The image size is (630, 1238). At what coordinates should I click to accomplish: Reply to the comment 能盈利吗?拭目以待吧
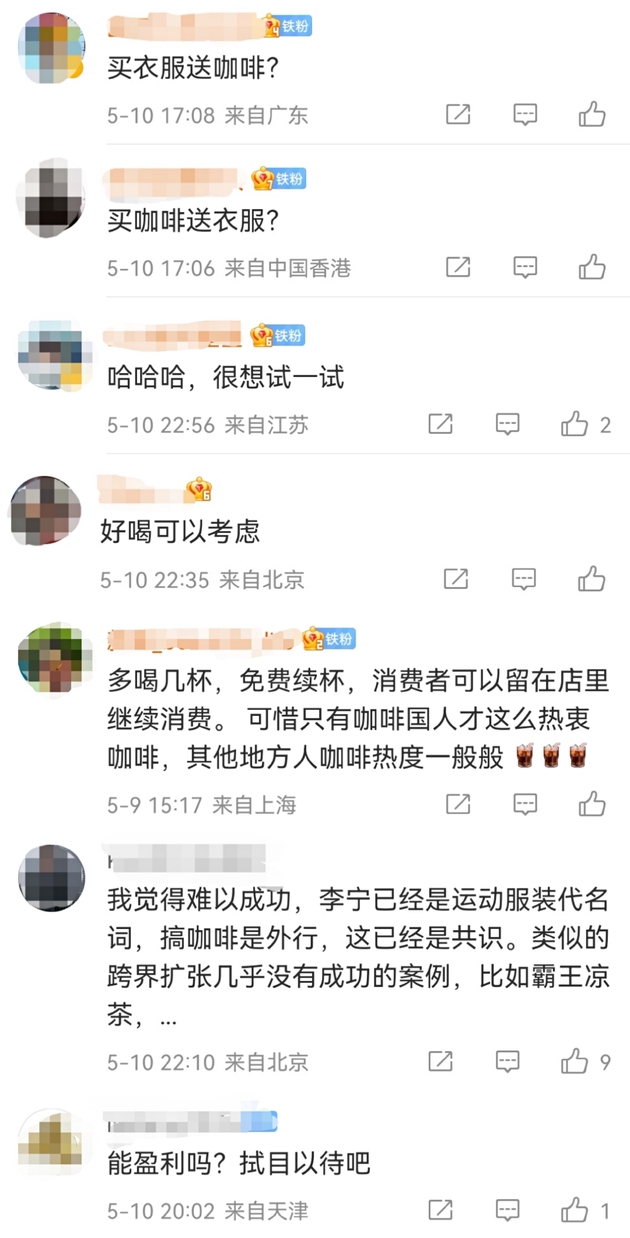(508, 1210)
